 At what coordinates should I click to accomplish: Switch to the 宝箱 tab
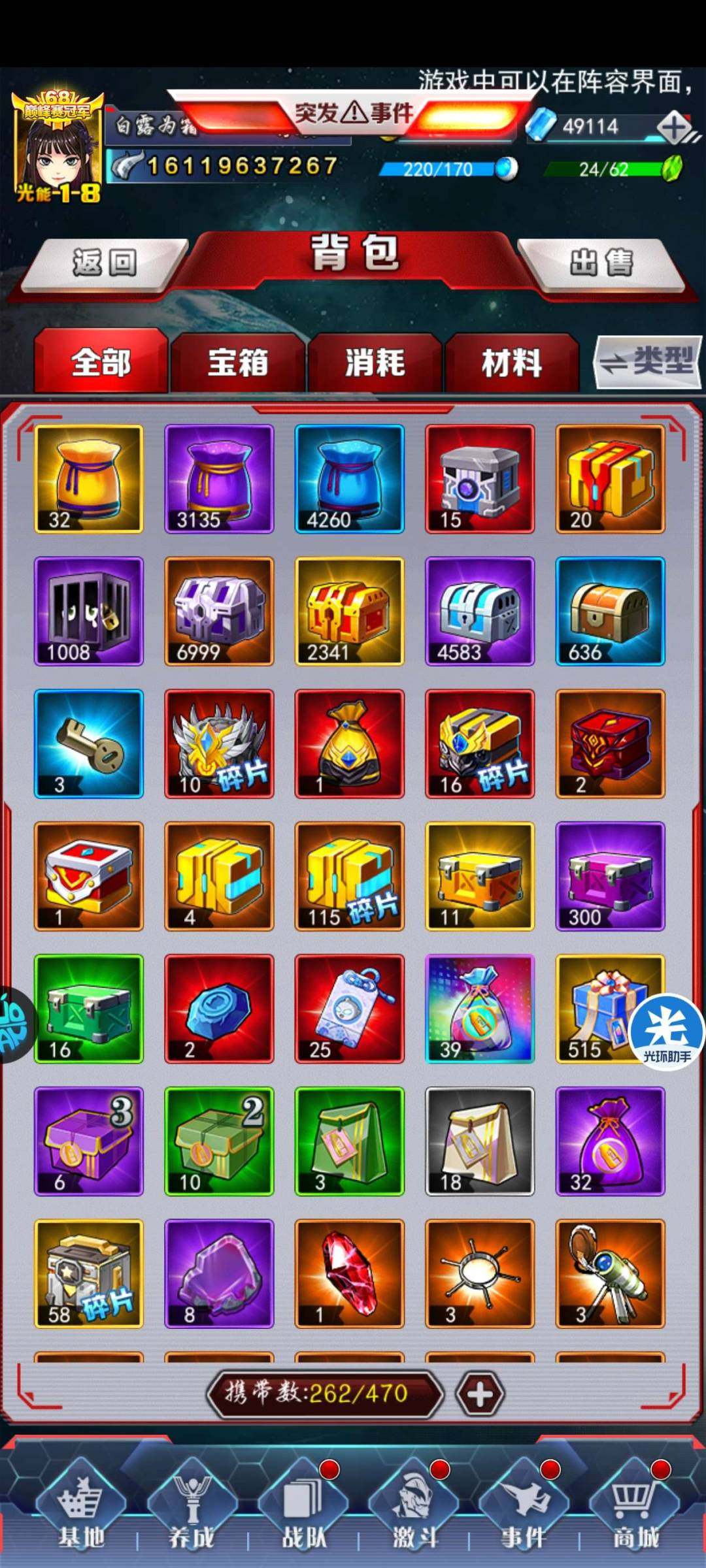pyautogui.click(x=238, y=363)
